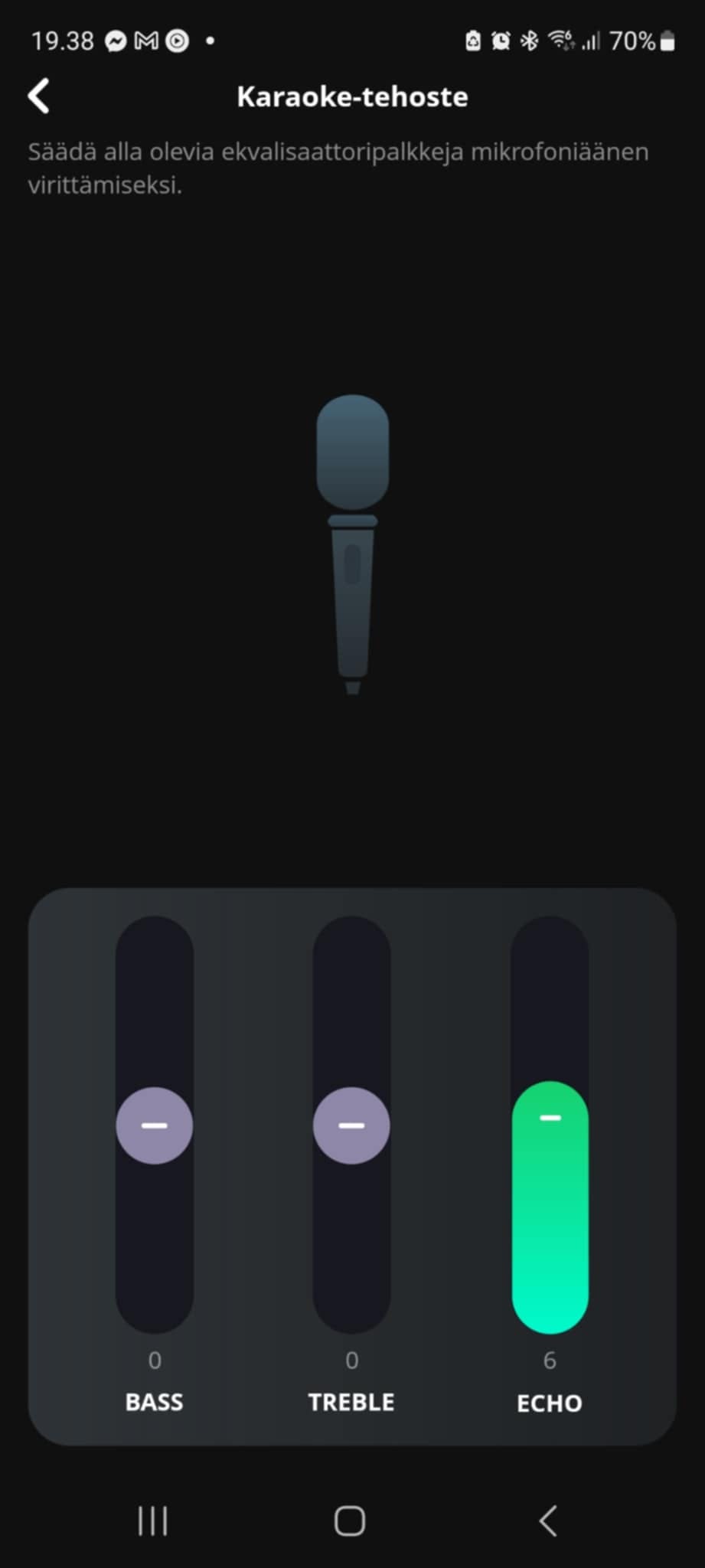
Task: Tap the TREBLE slider handle
Action: coord(351,1125)
